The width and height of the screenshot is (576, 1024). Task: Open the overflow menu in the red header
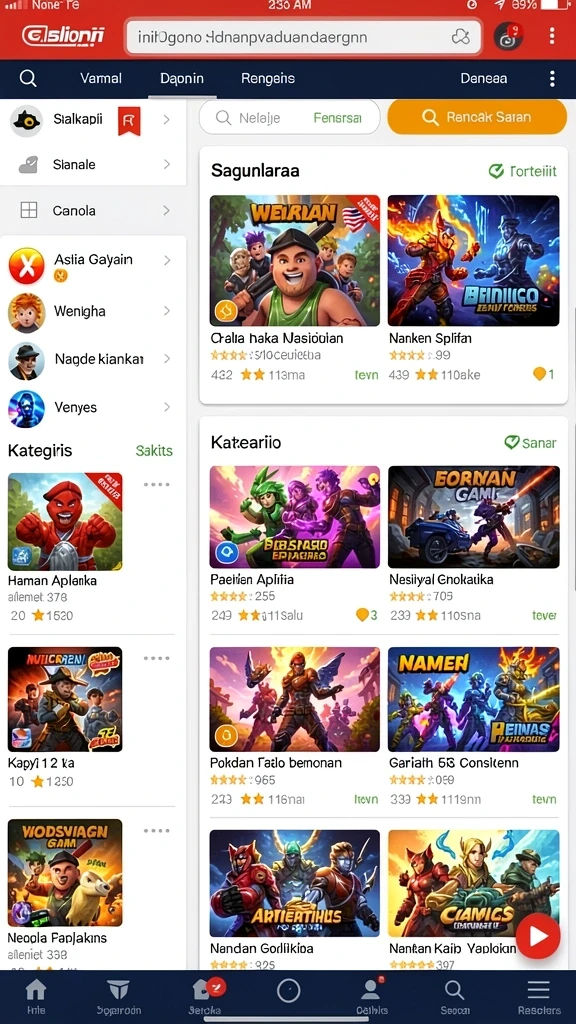[552, 36]
